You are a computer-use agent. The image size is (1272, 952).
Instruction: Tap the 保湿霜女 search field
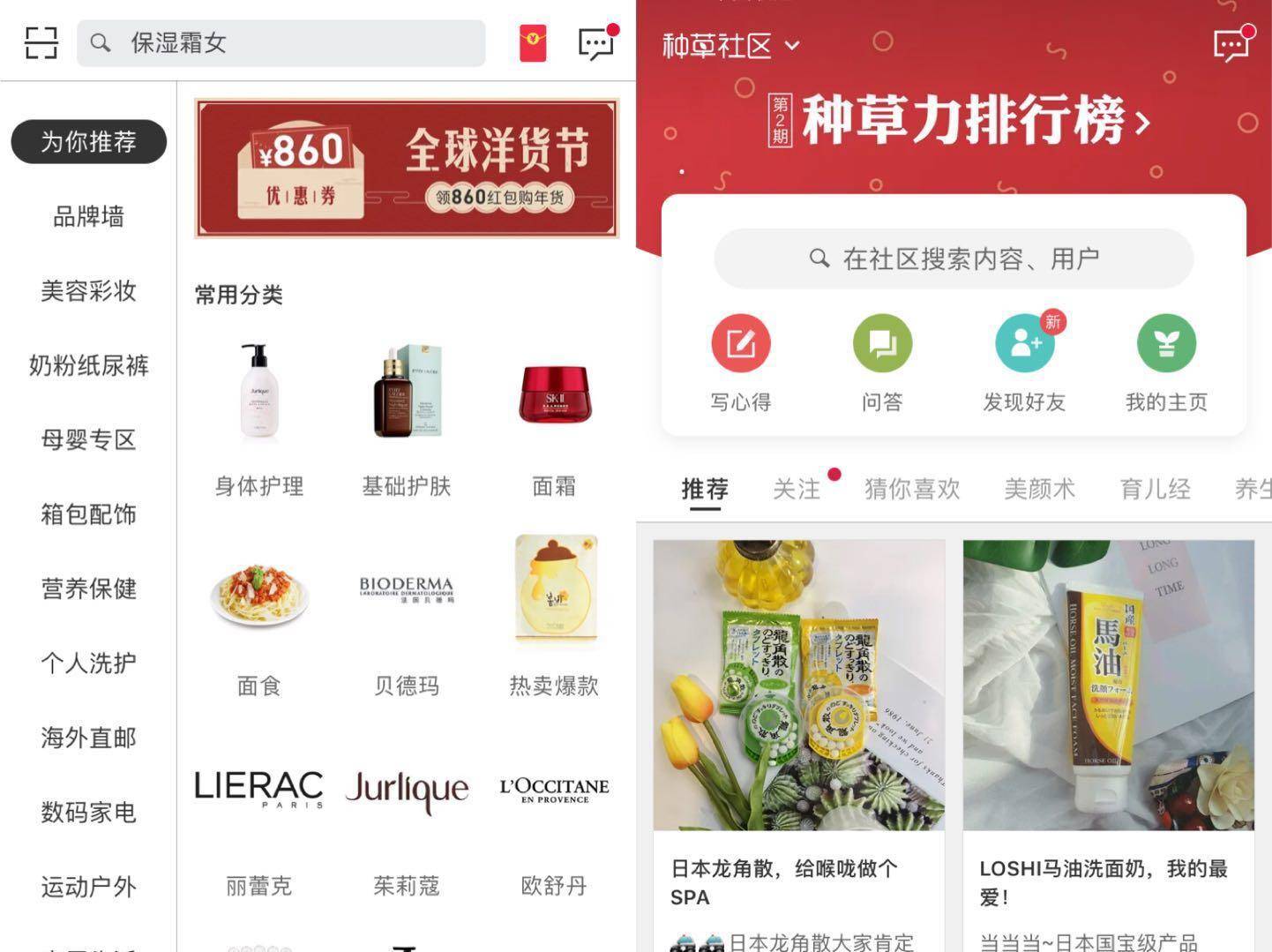(x=281, y=42)
